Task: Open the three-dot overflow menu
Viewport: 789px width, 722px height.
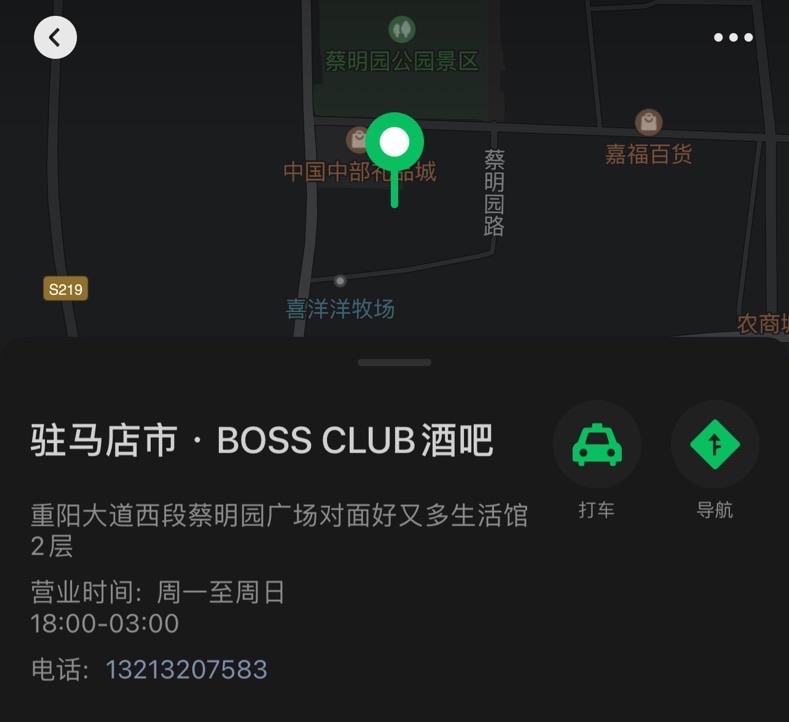Action: tap(733, 38)
